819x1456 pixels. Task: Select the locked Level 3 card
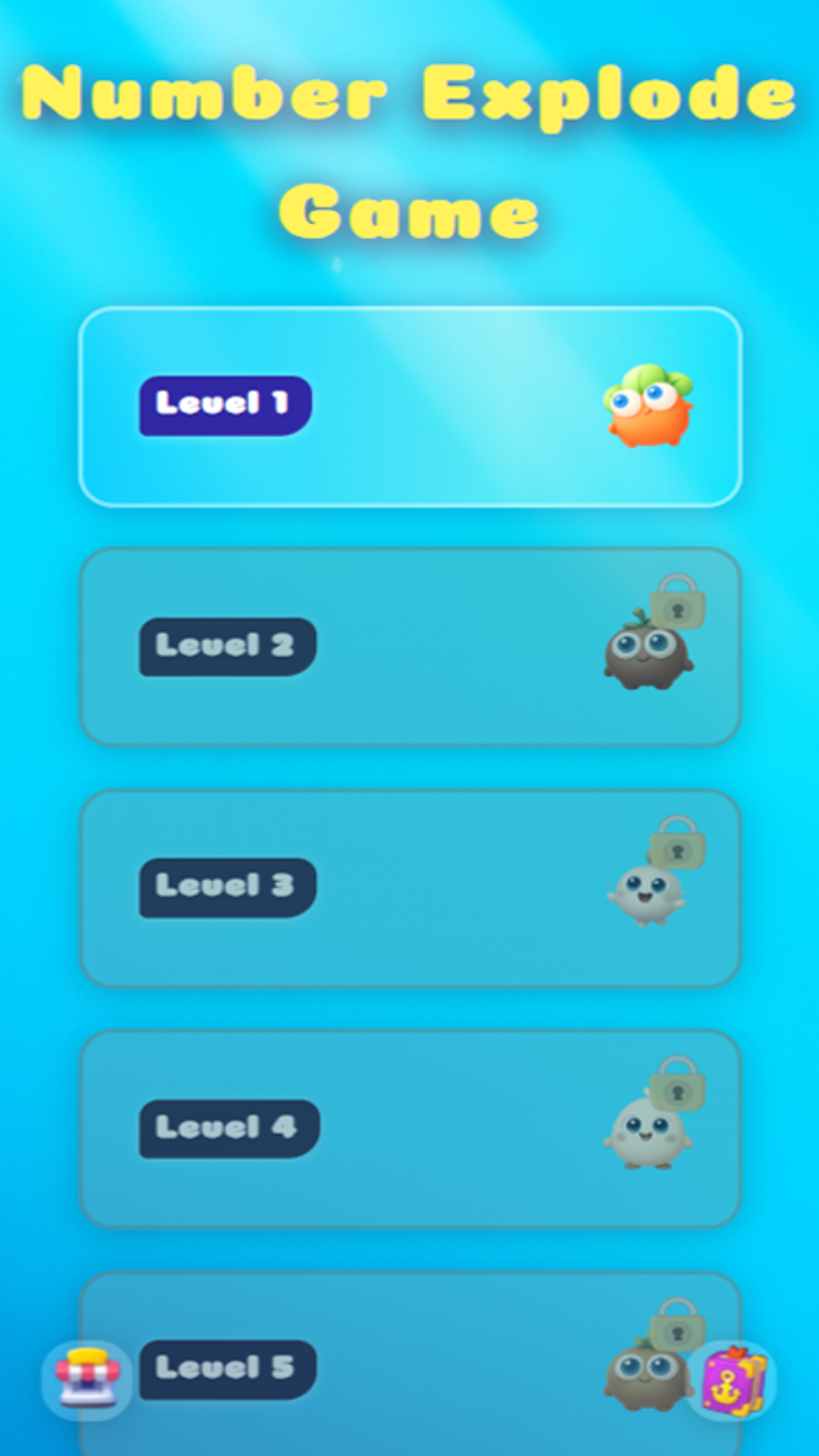point(409,888)
